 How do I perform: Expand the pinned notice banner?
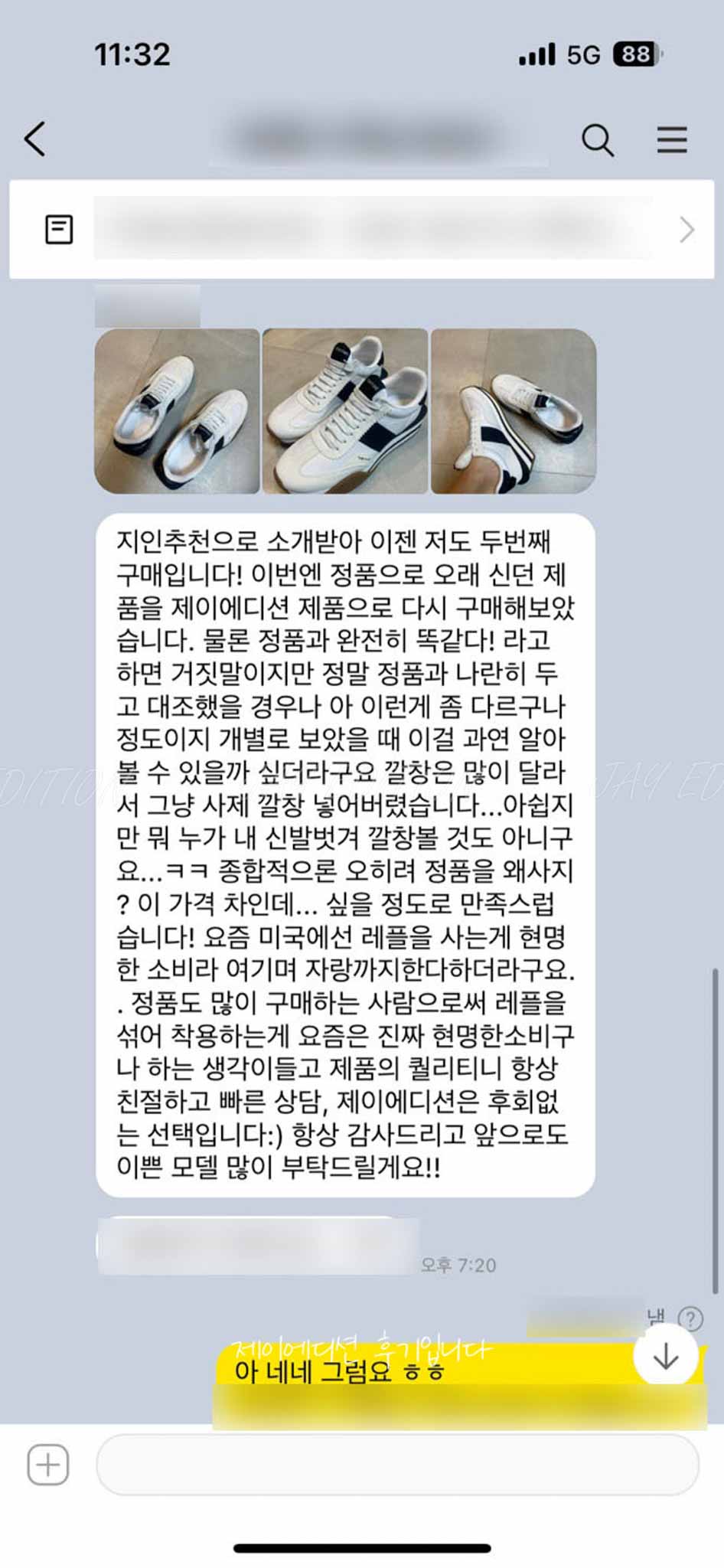pyautogui.click(x=686, y=229)
